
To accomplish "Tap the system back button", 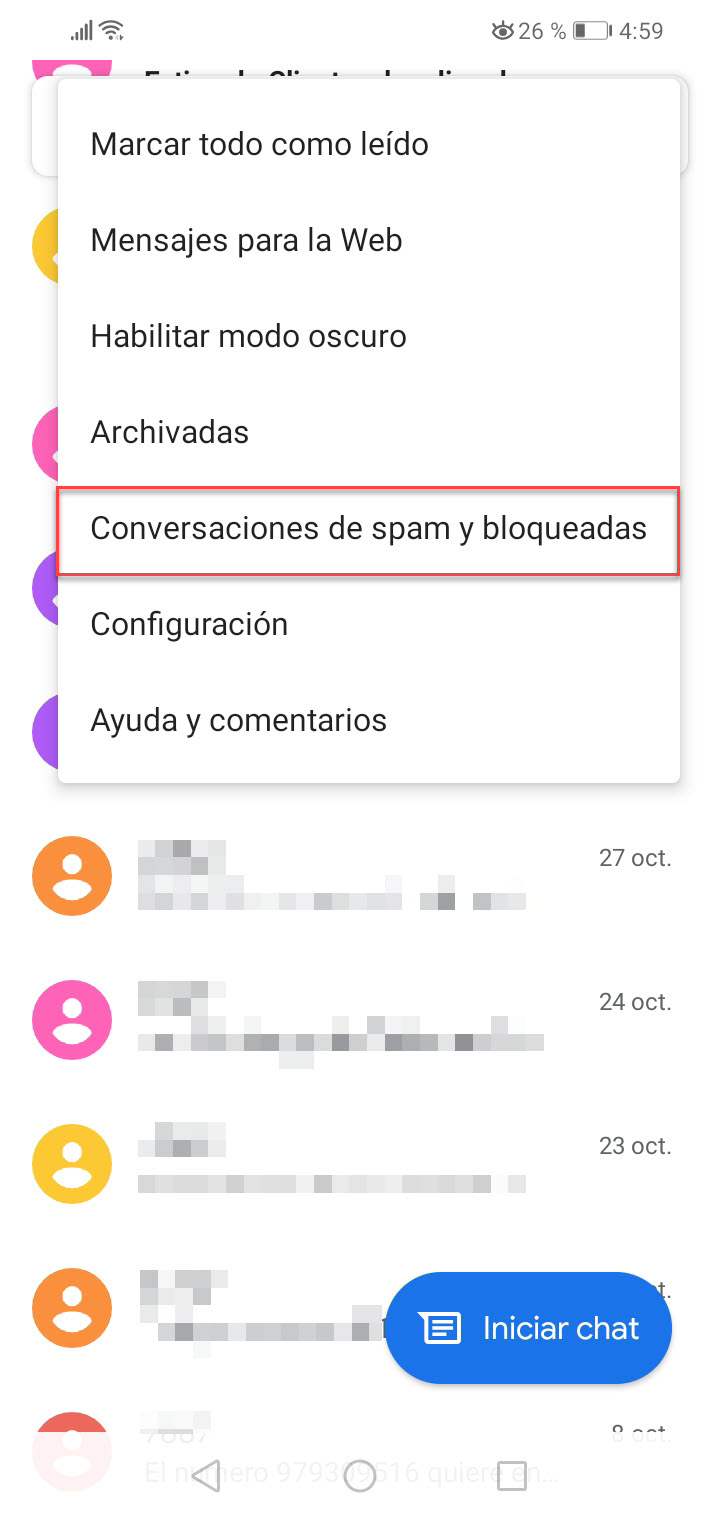I will pos(206,1476).
